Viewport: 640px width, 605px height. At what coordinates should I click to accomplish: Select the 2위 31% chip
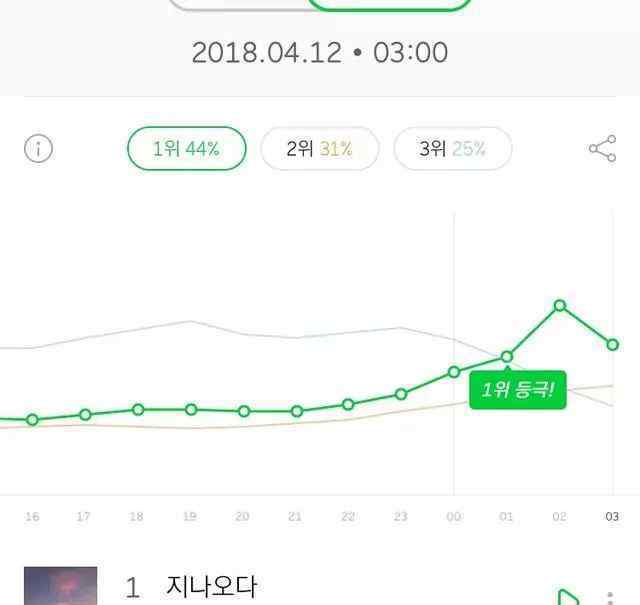click(319, 150)
